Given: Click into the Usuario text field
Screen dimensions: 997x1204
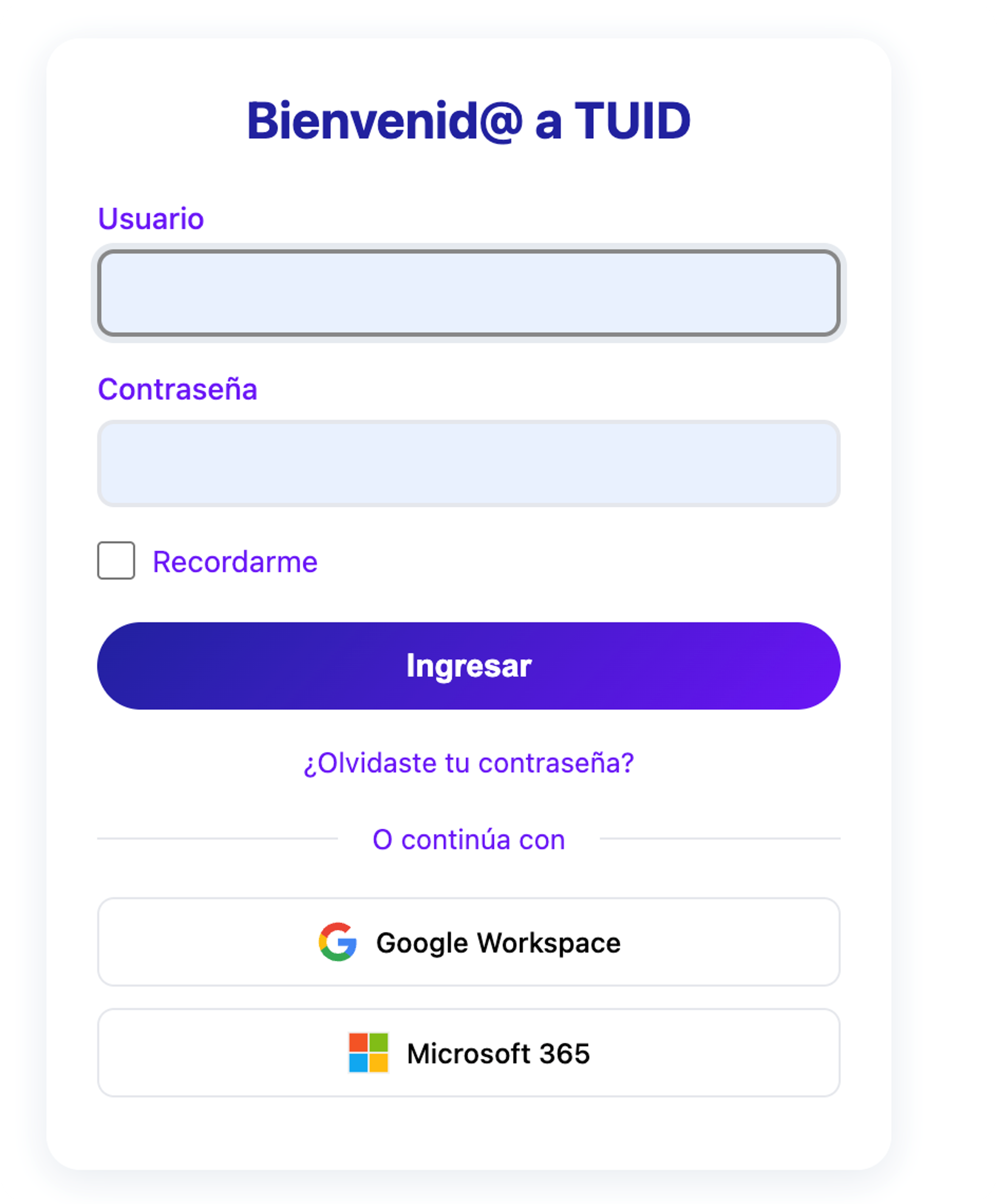Looking at the screenshot, I should click(469, 293).
